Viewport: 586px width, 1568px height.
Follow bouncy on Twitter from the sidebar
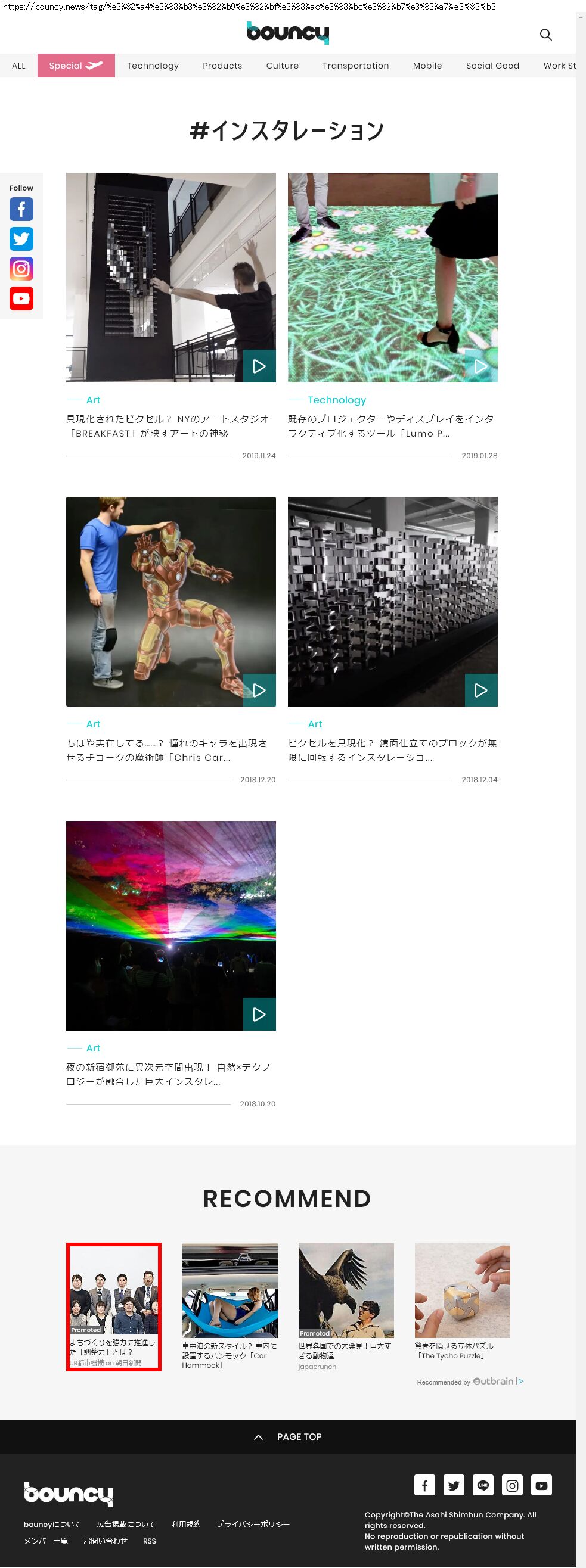point(21,239)
